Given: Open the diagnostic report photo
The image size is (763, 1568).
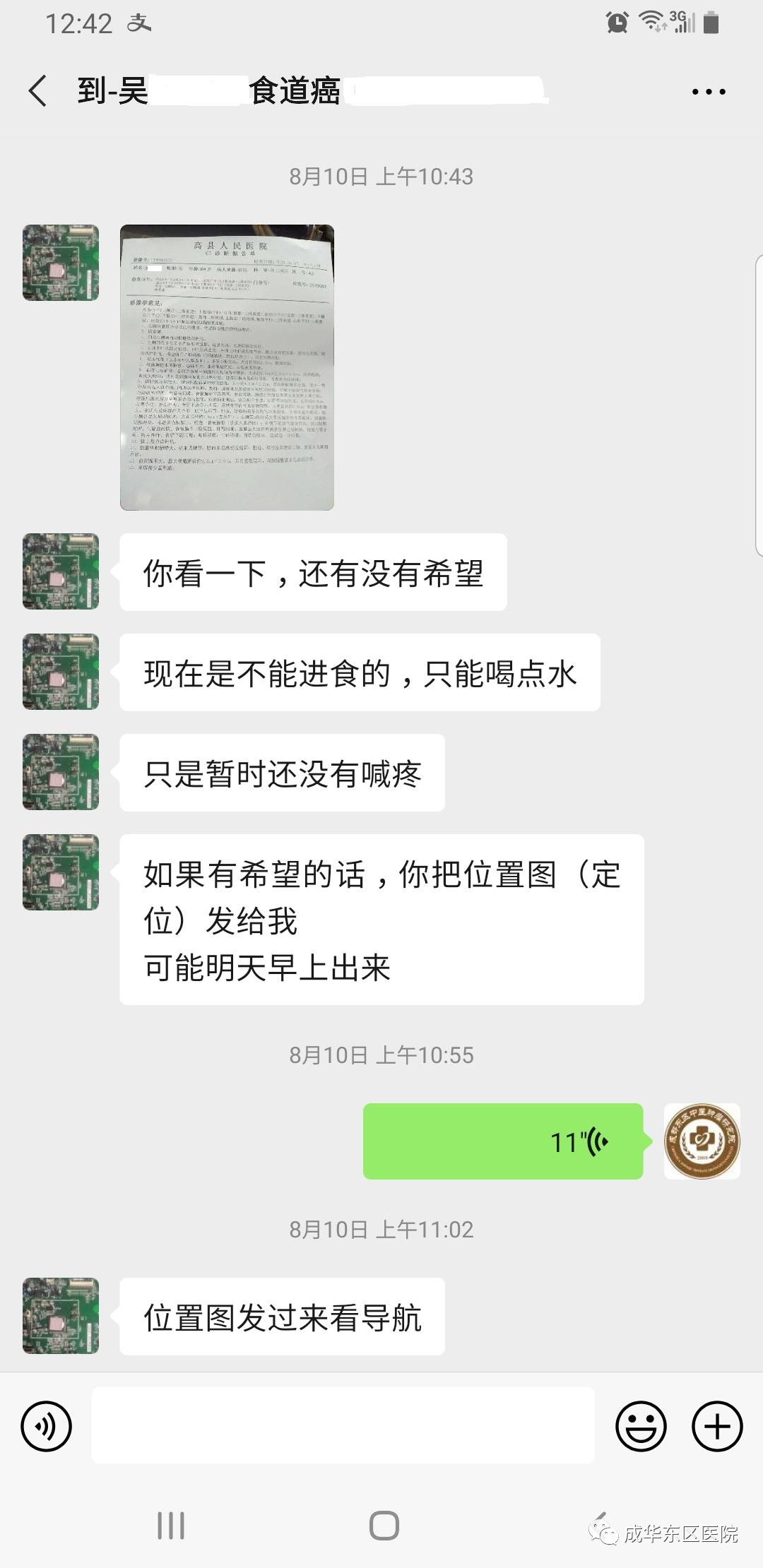Looking at the screenshot, I should [227, 367].
